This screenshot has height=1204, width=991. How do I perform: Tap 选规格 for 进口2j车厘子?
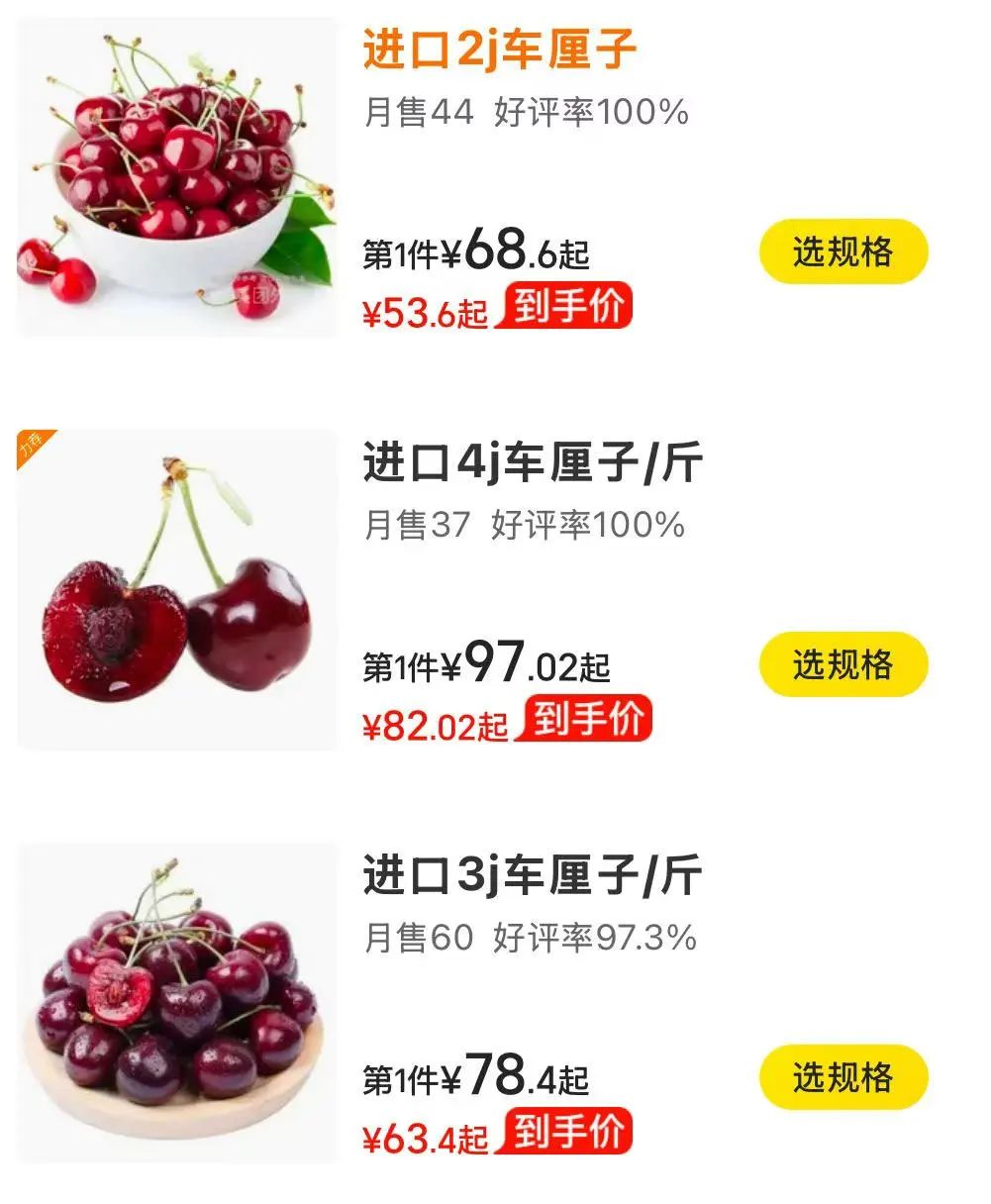point(842,251)
